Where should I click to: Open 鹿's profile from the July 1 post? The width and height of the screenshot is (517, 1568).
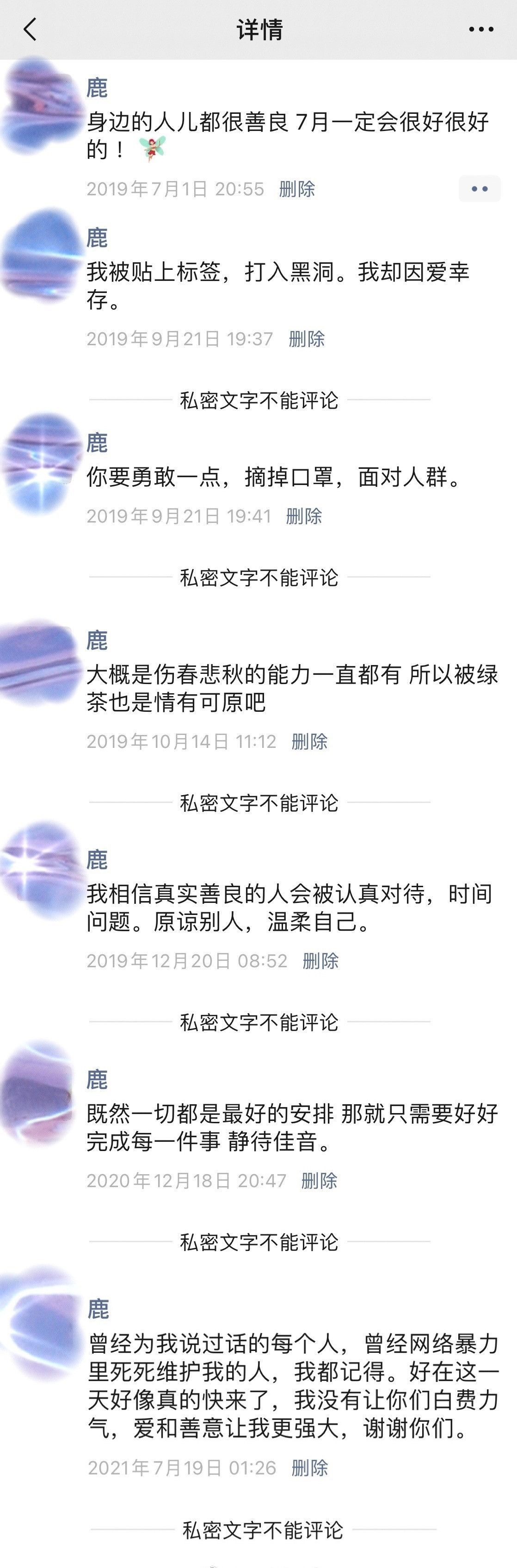click(x=97, y=88)
